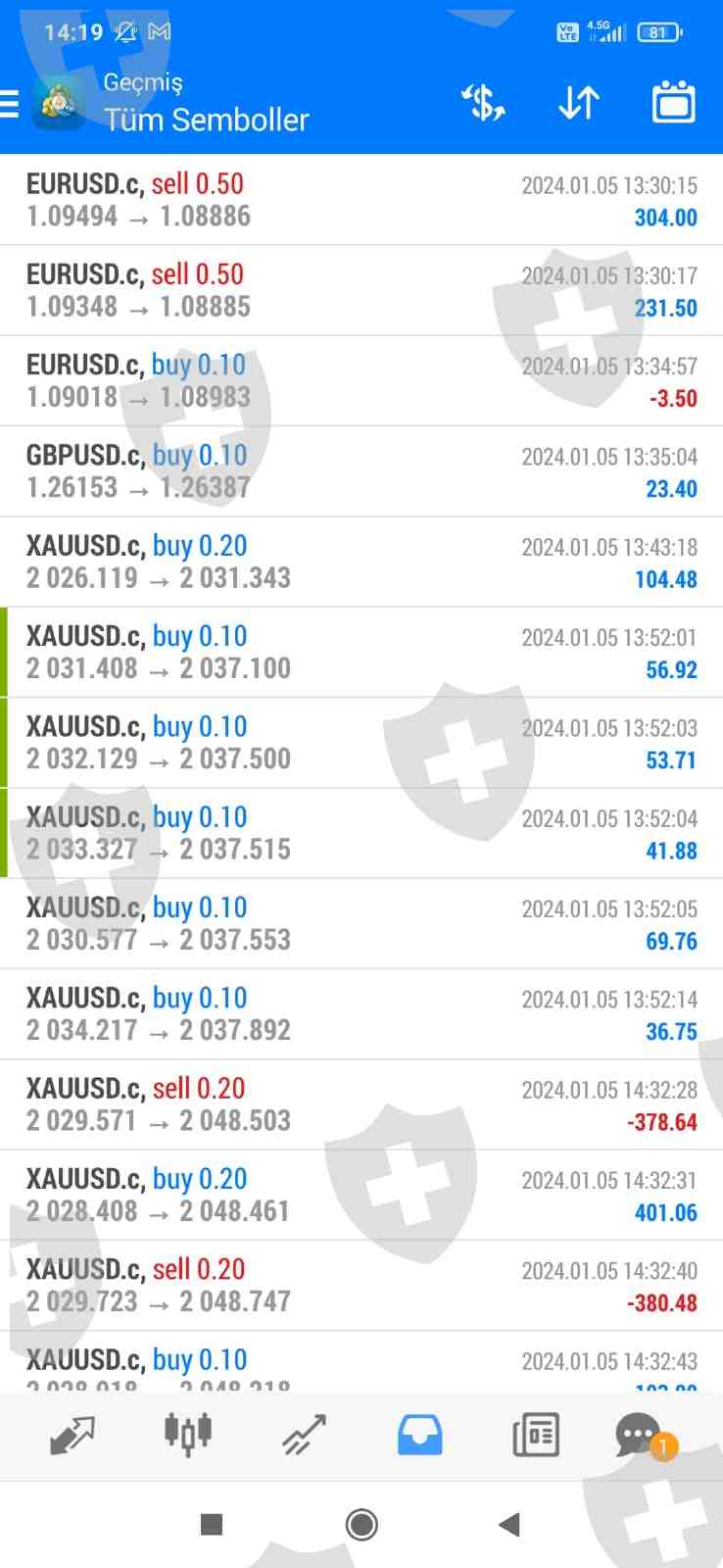The image size is (723, 1568).
Task: Open the XAUUSD.c buy trade with 69.76 profit
Action: tap(361, 923)
